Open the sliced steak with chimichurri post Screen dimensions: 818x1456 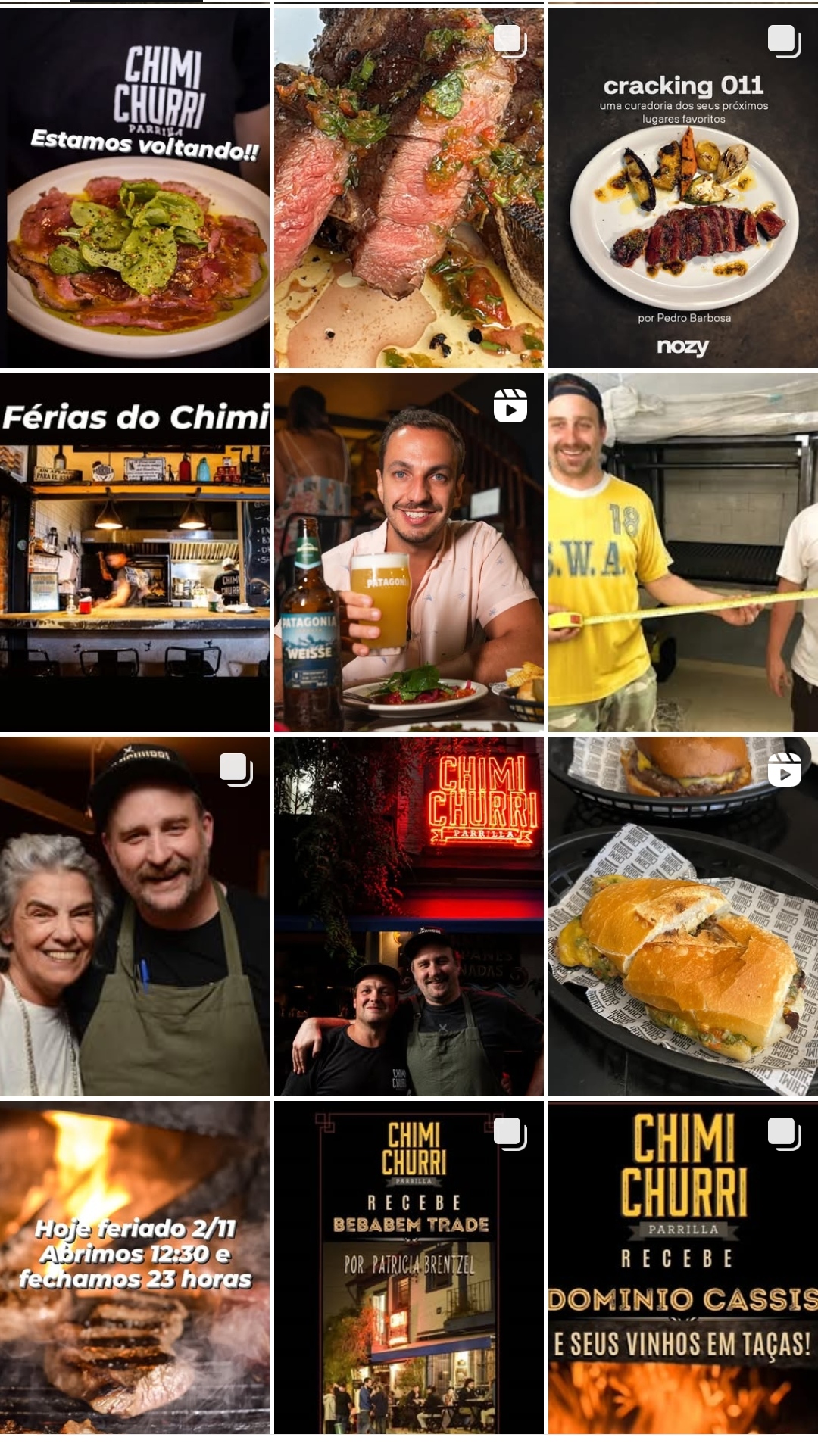click(408, 188)
